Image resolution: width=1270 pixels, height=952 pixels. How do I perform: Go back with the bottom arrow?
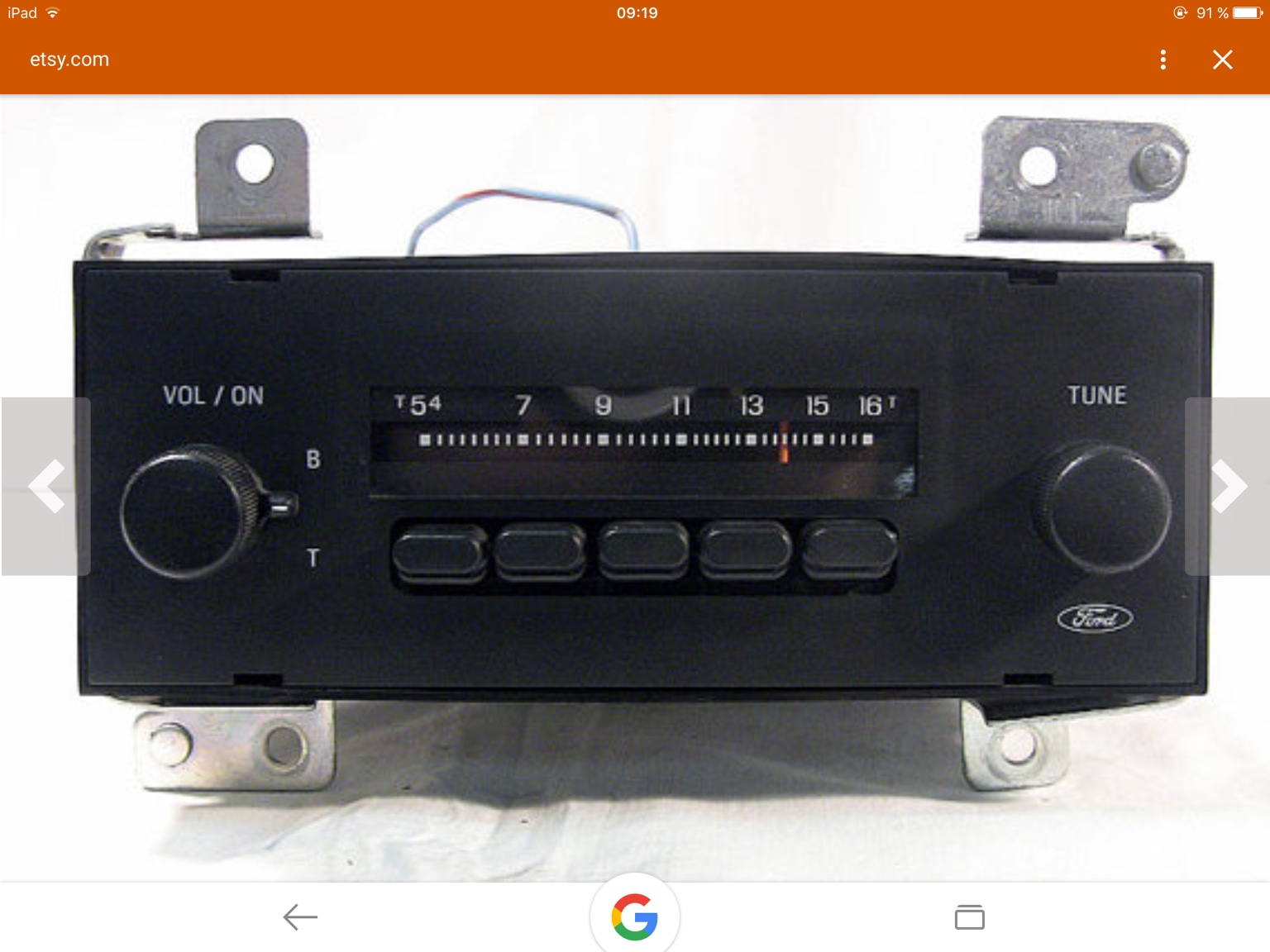(300, 916)
